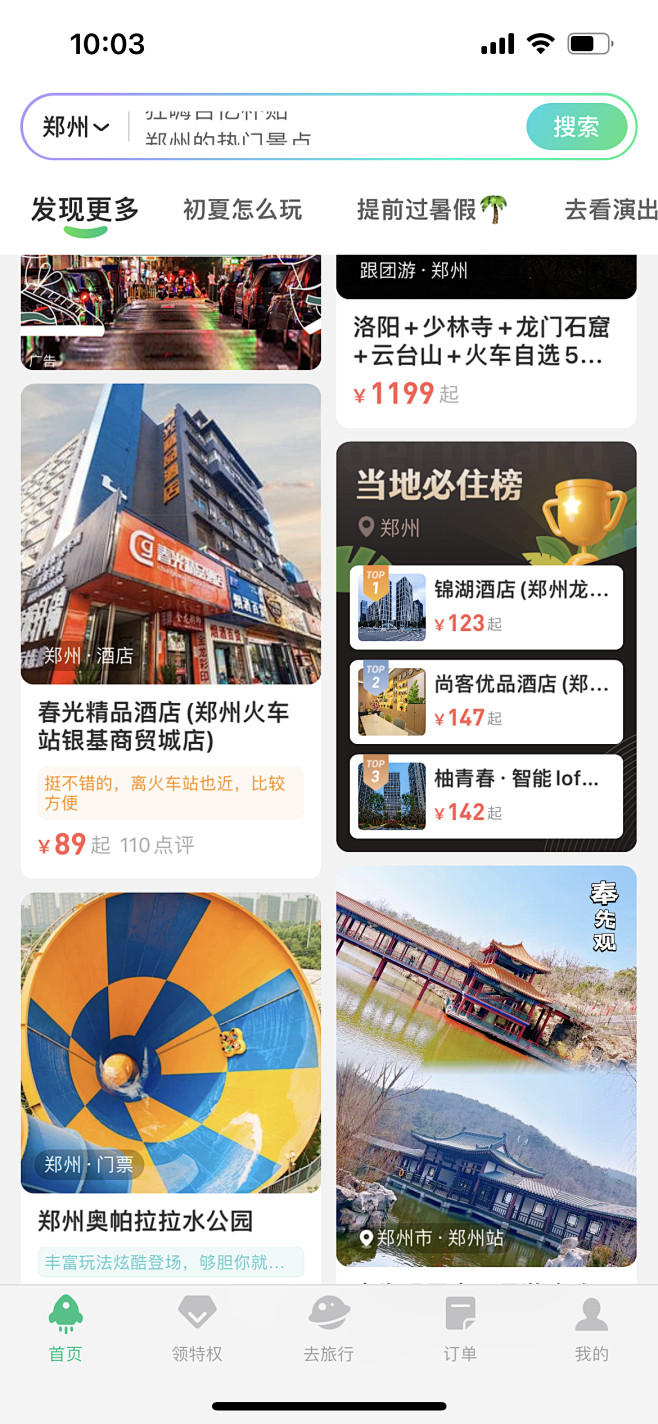The height and width of the screenshot is (1424, 658).
Task: Switch to the 初夏怎么玩 tab
Action: click(x=242, y=210)
